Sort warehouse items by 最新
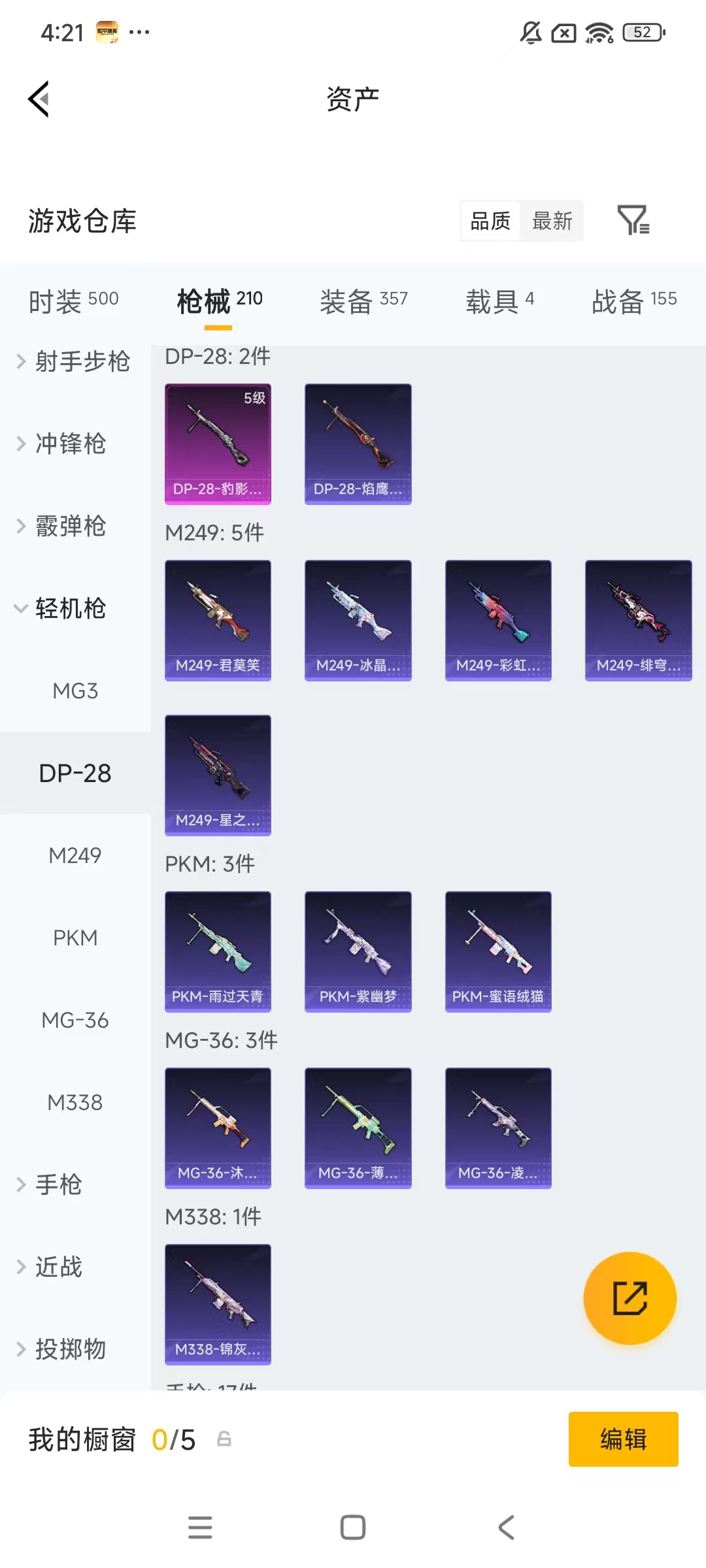 pyautogui.click(x=552, y=221)
